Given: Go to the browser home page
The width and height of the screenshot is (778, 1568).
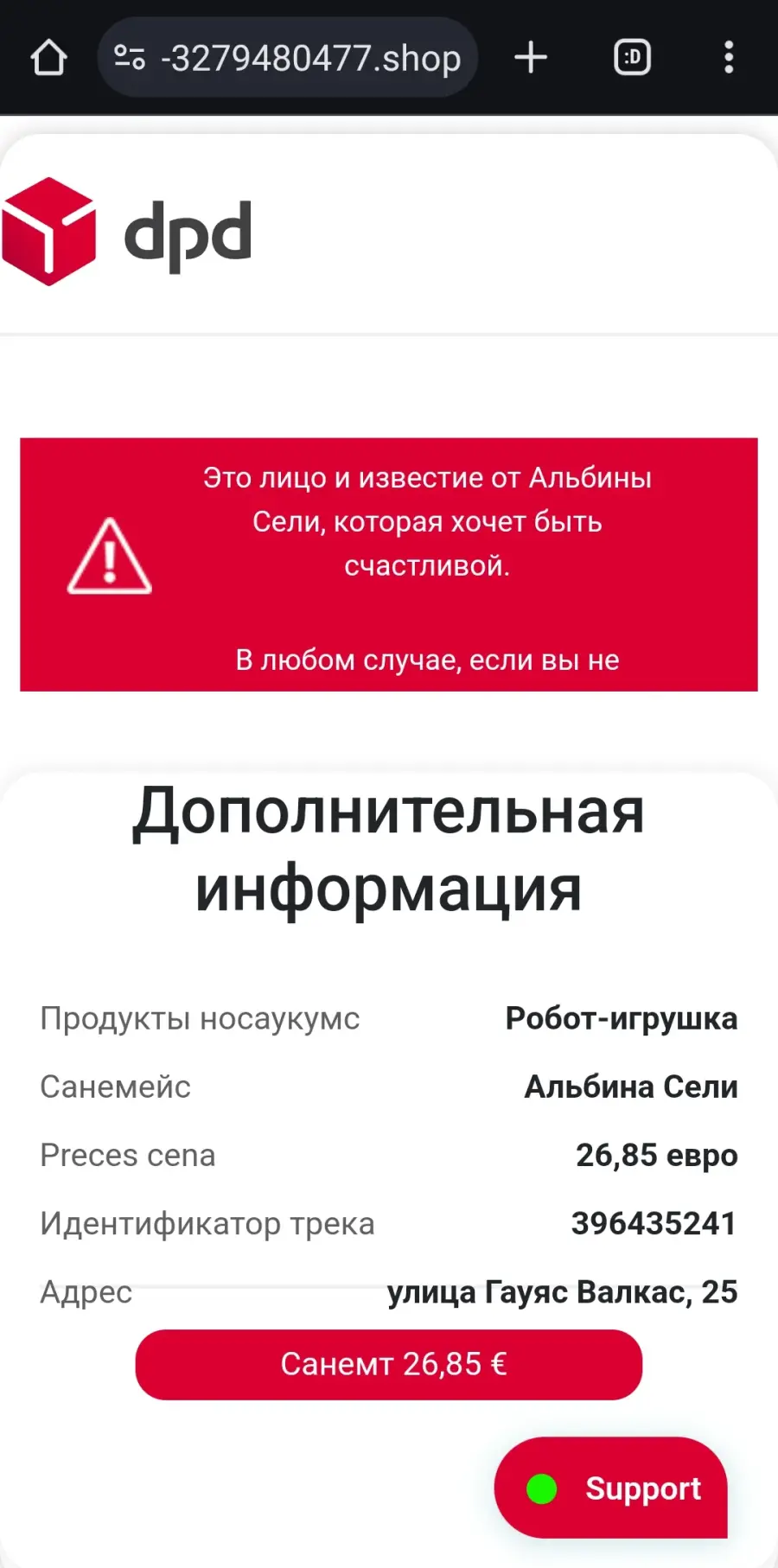Looking at the screenshot, I should point(48,58).
